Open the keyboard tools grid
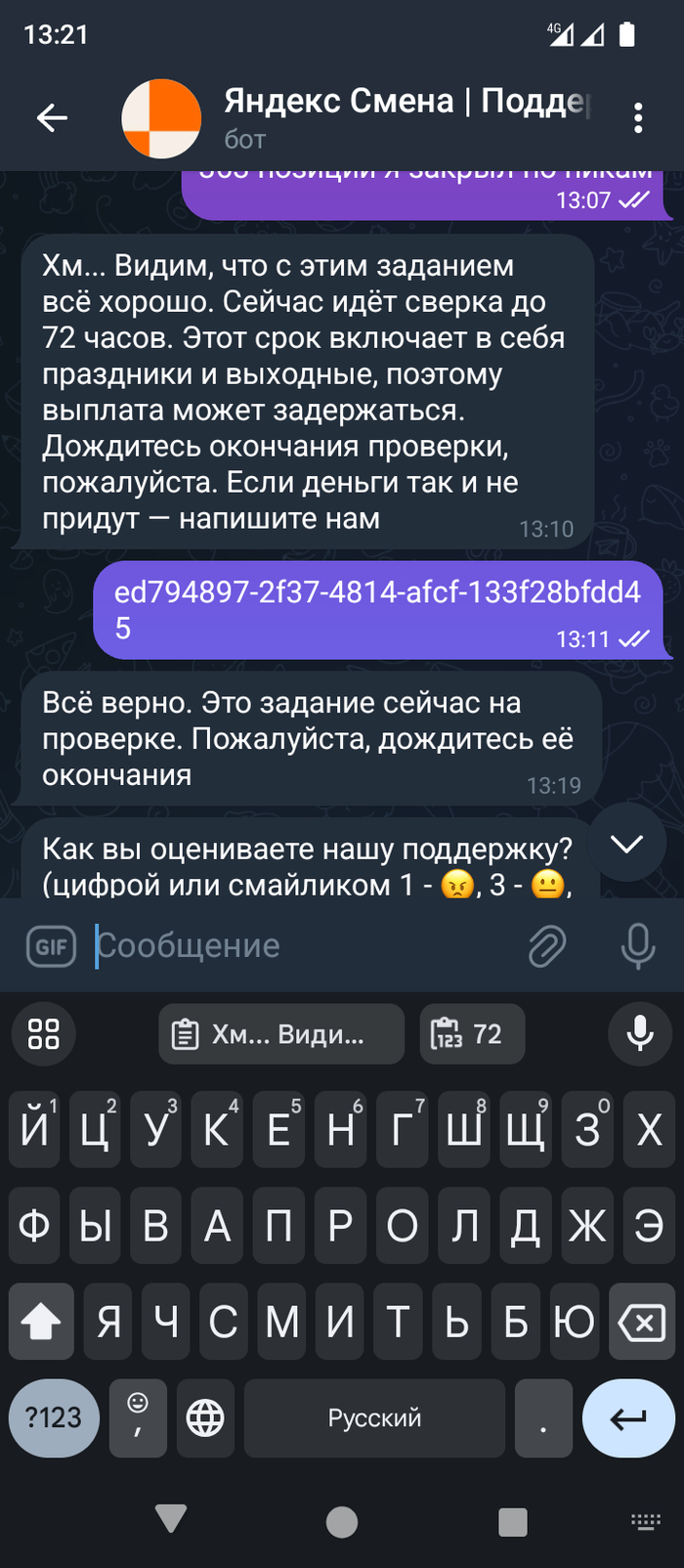The height and width of the screenshot is (1568, 684). coord(44,1034)
